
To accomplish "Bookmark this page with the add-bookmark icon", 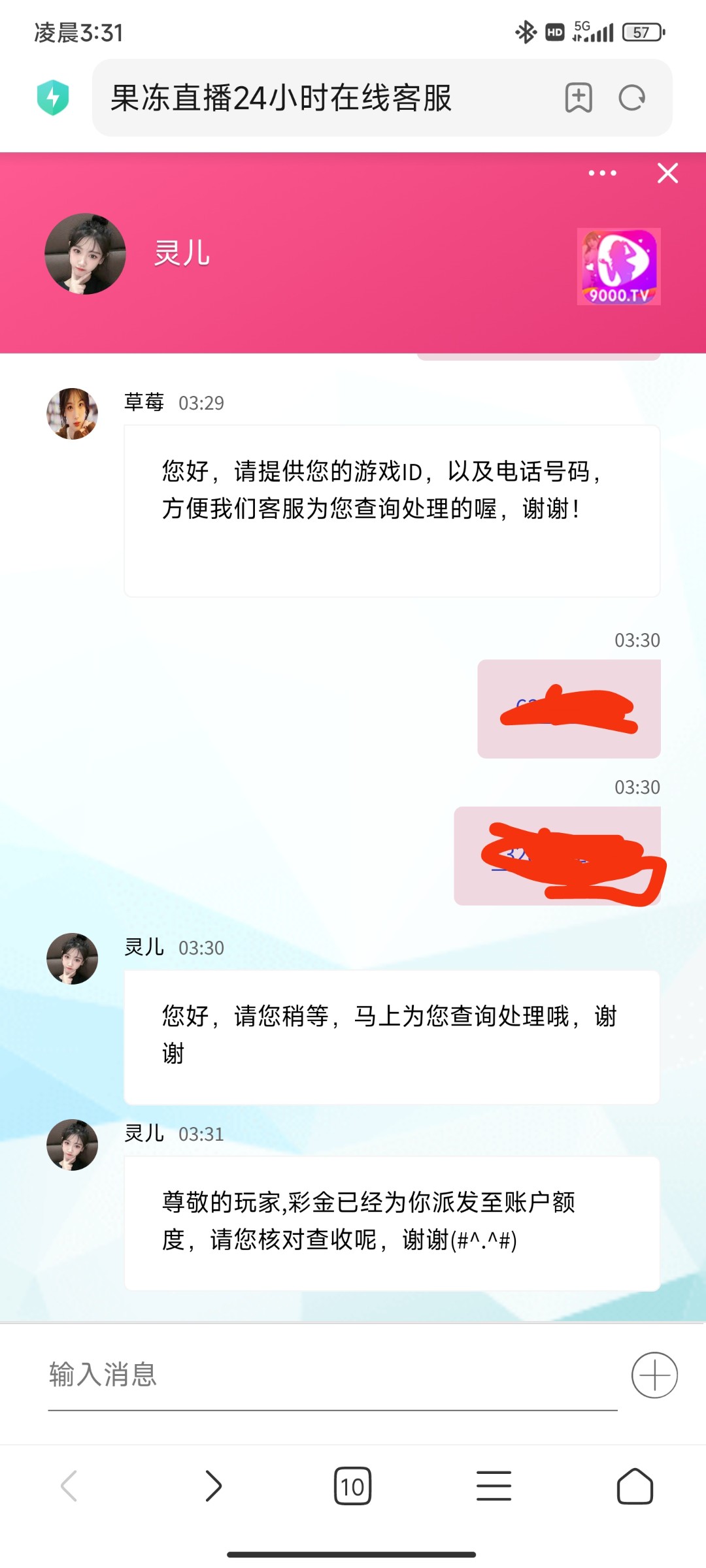I will 579,98.
